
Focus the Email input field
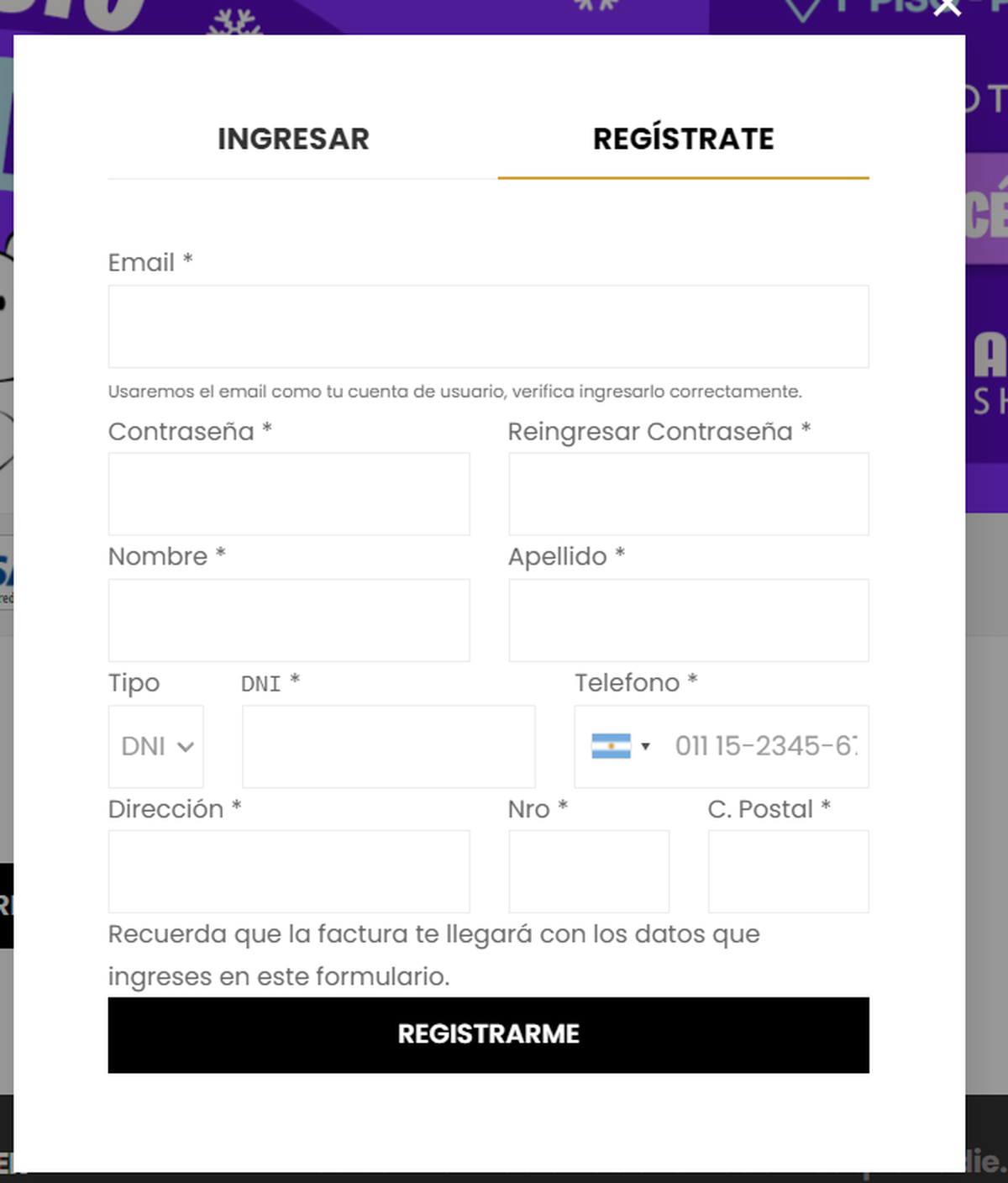coord(488,326)
